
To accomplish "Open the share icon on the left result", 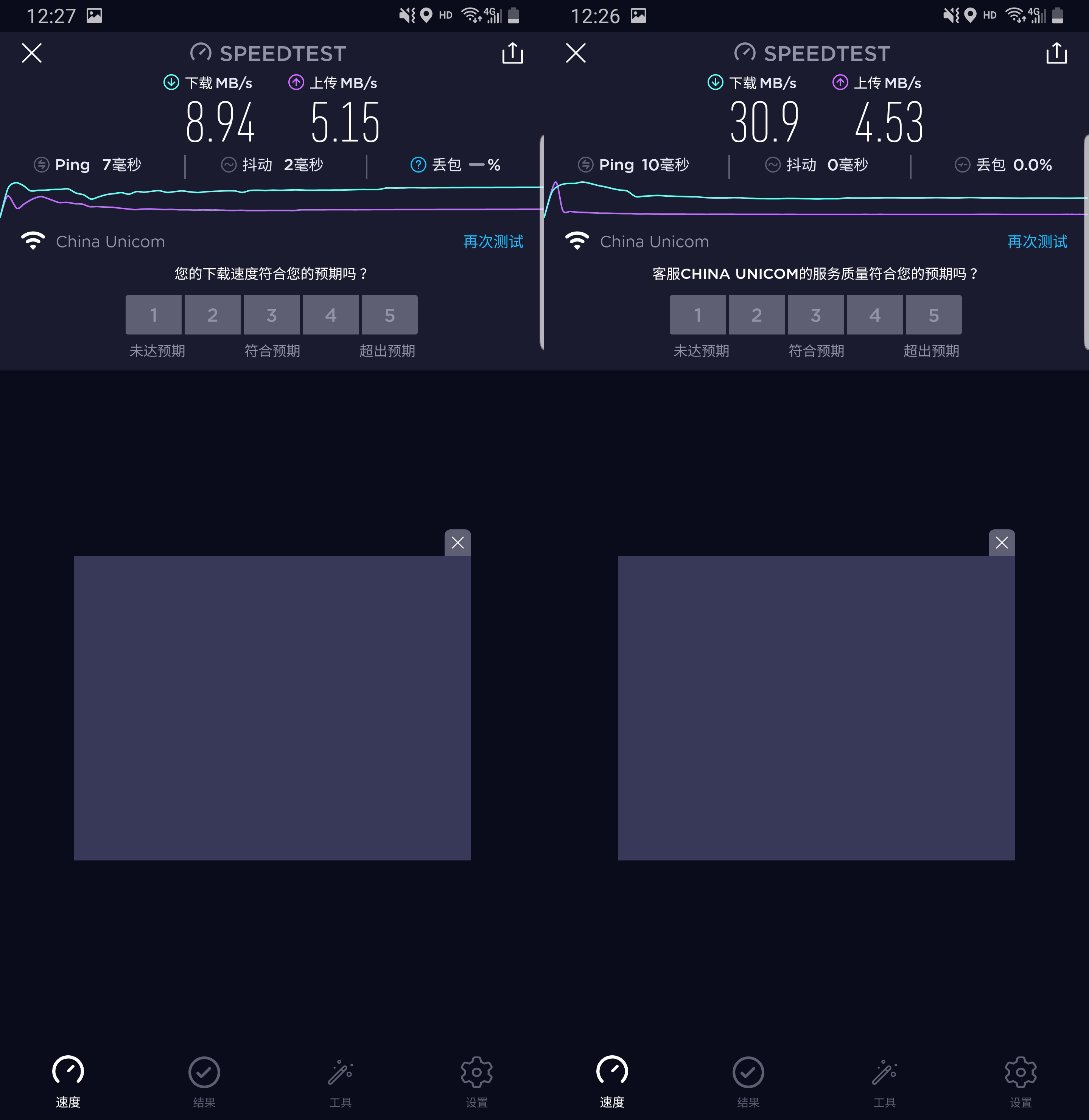I will coord(512,53).
